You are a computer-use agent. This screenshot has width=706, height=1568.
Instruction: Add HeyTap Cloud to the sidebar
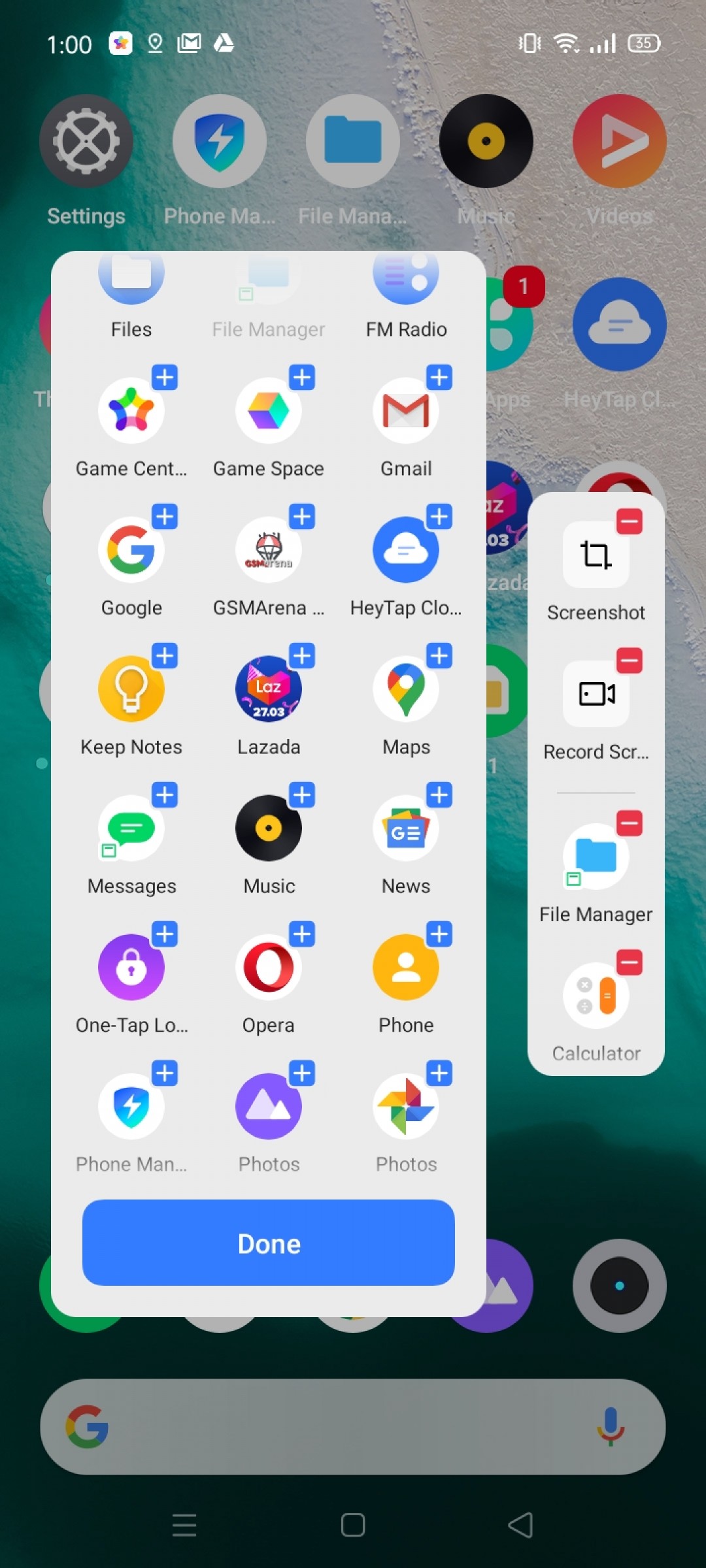tap(439, 517)
